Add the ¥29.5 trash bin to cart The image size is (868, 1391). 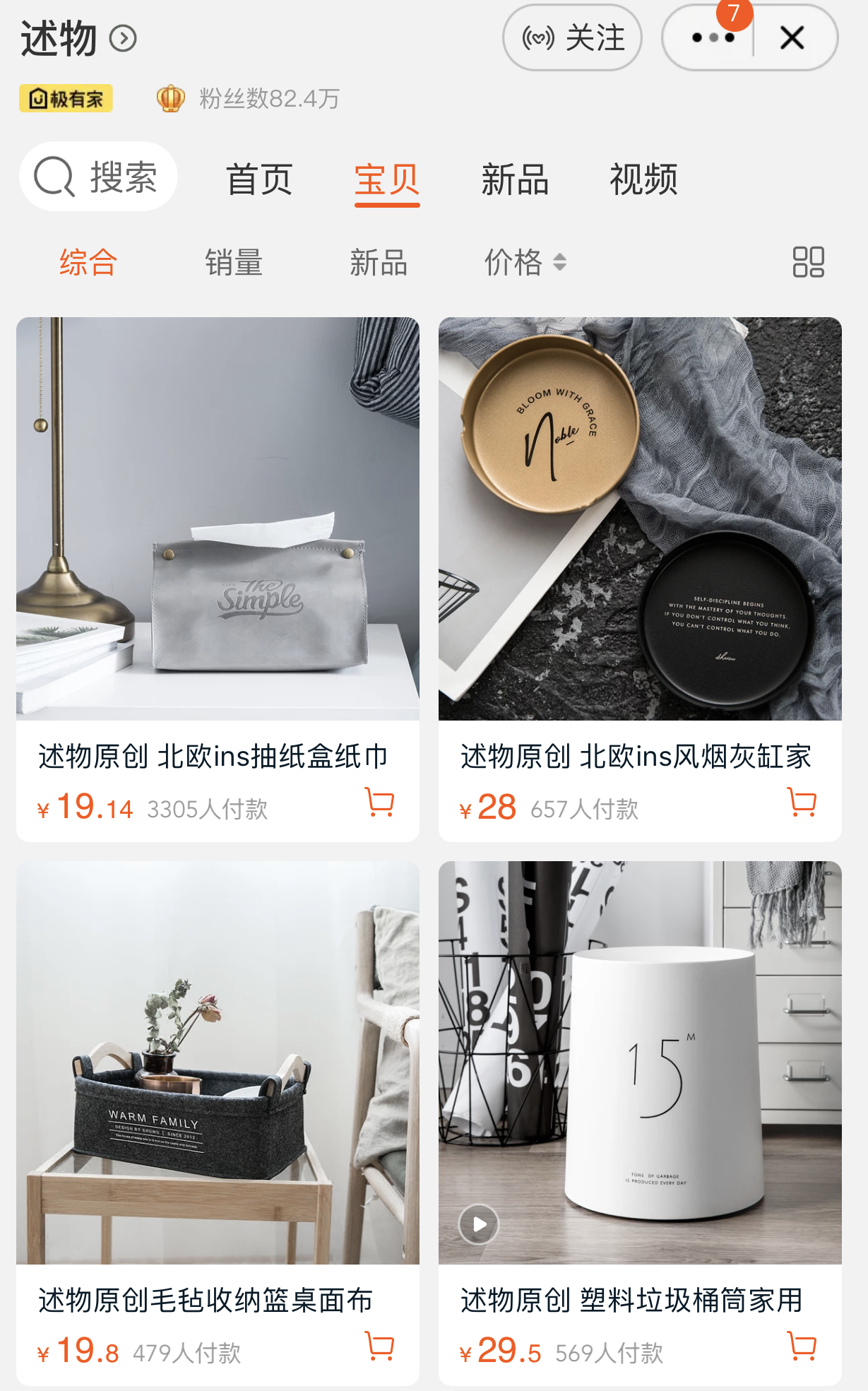click(802, 1346)
